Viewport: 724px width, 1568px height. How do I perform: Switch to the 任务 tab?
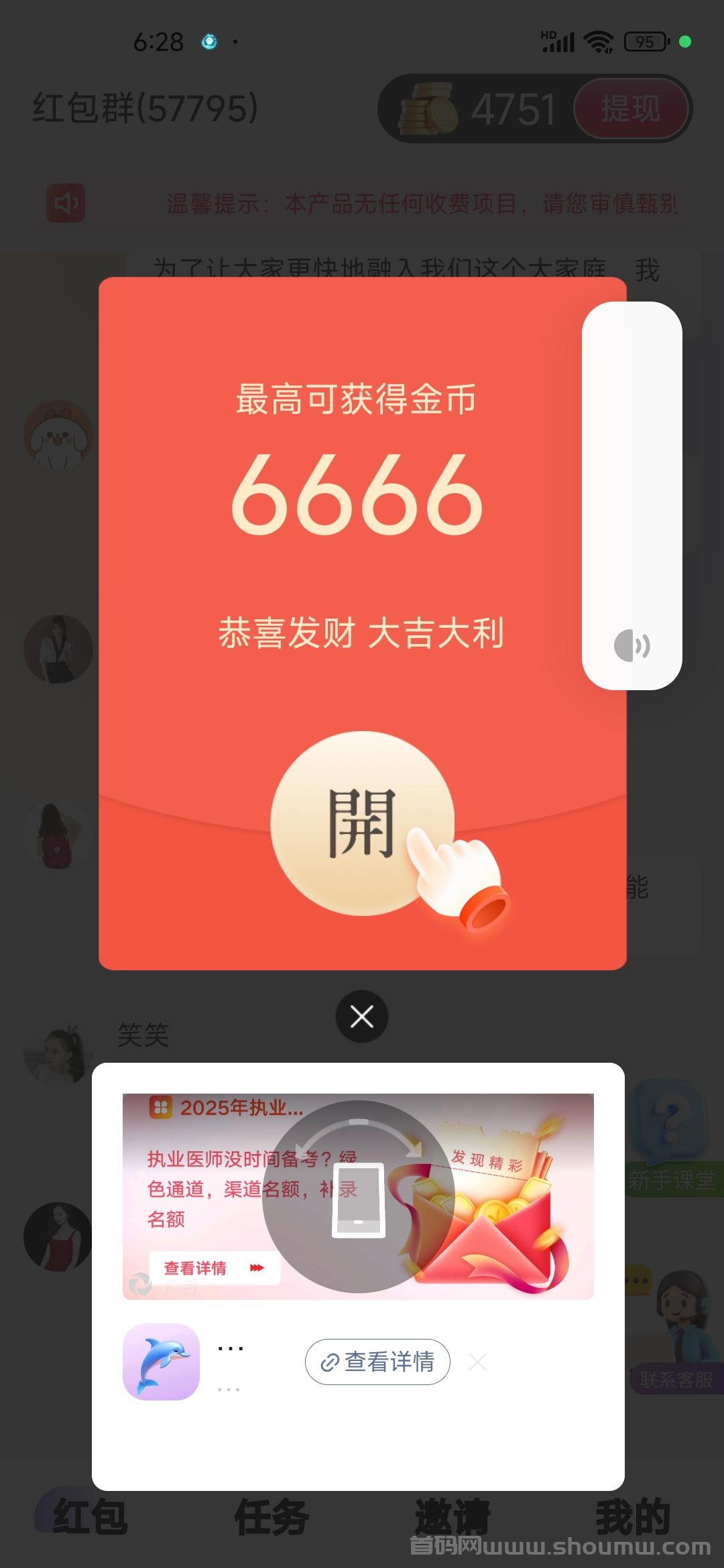(x=271, y=1516)
